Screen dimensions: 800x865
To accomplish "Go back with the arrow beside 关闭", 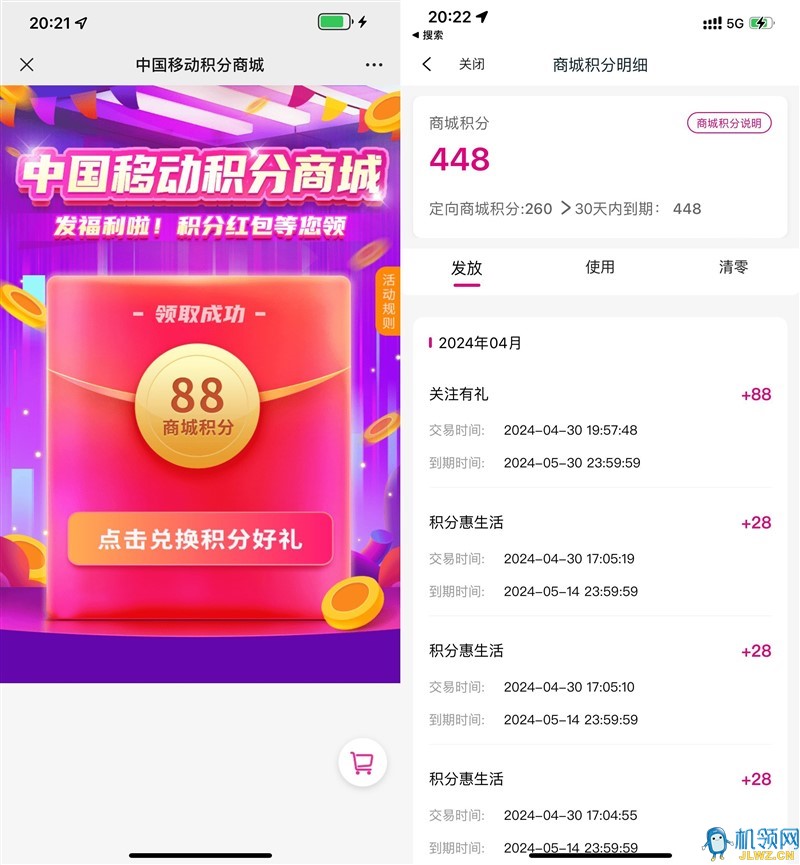I will click(x=428, y=65).
